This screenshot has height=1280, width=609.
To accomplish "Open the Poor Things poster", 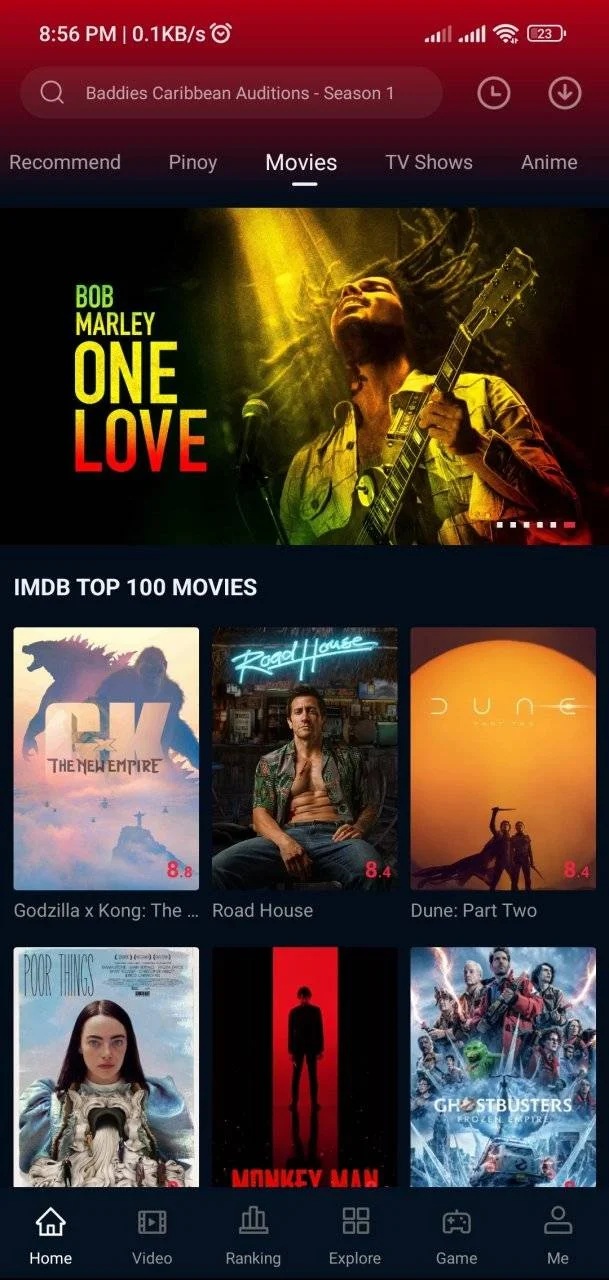I will click(x=106, y=1067).
